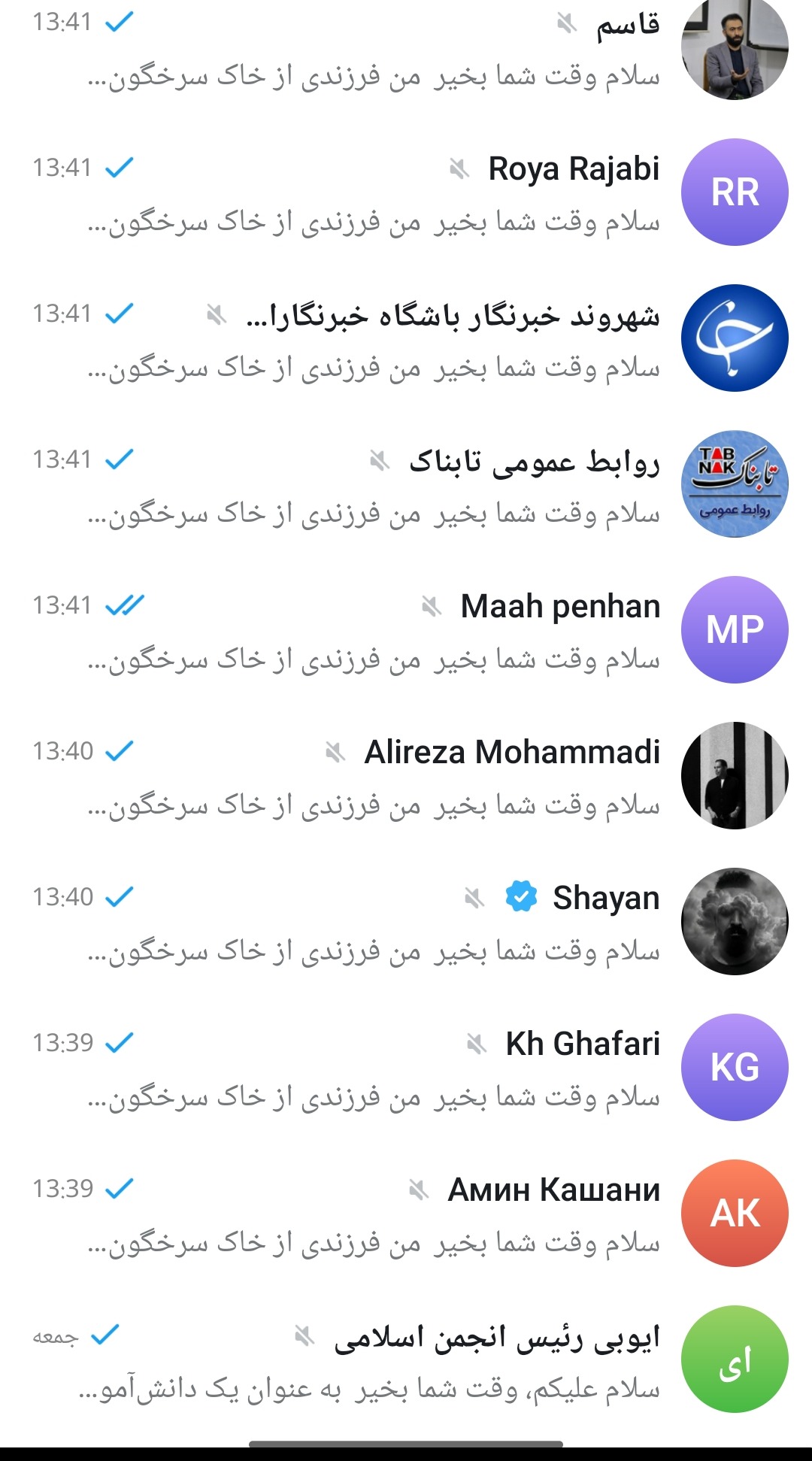Open the chat with Амин Кашани
This screenshot has width=812, height=1461.
[x=406, y=1214]
